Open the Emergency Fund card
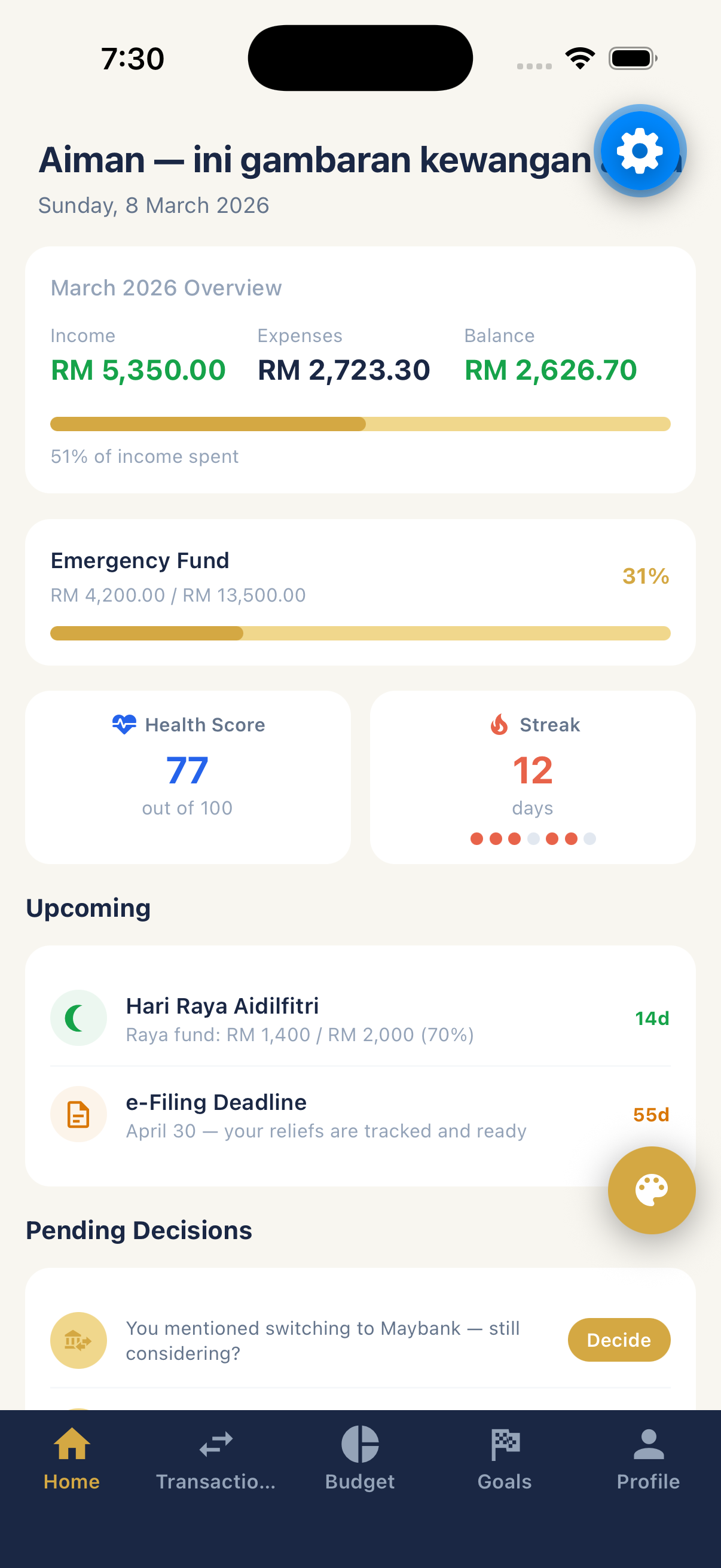The image size is (721, 1568). 360,591
